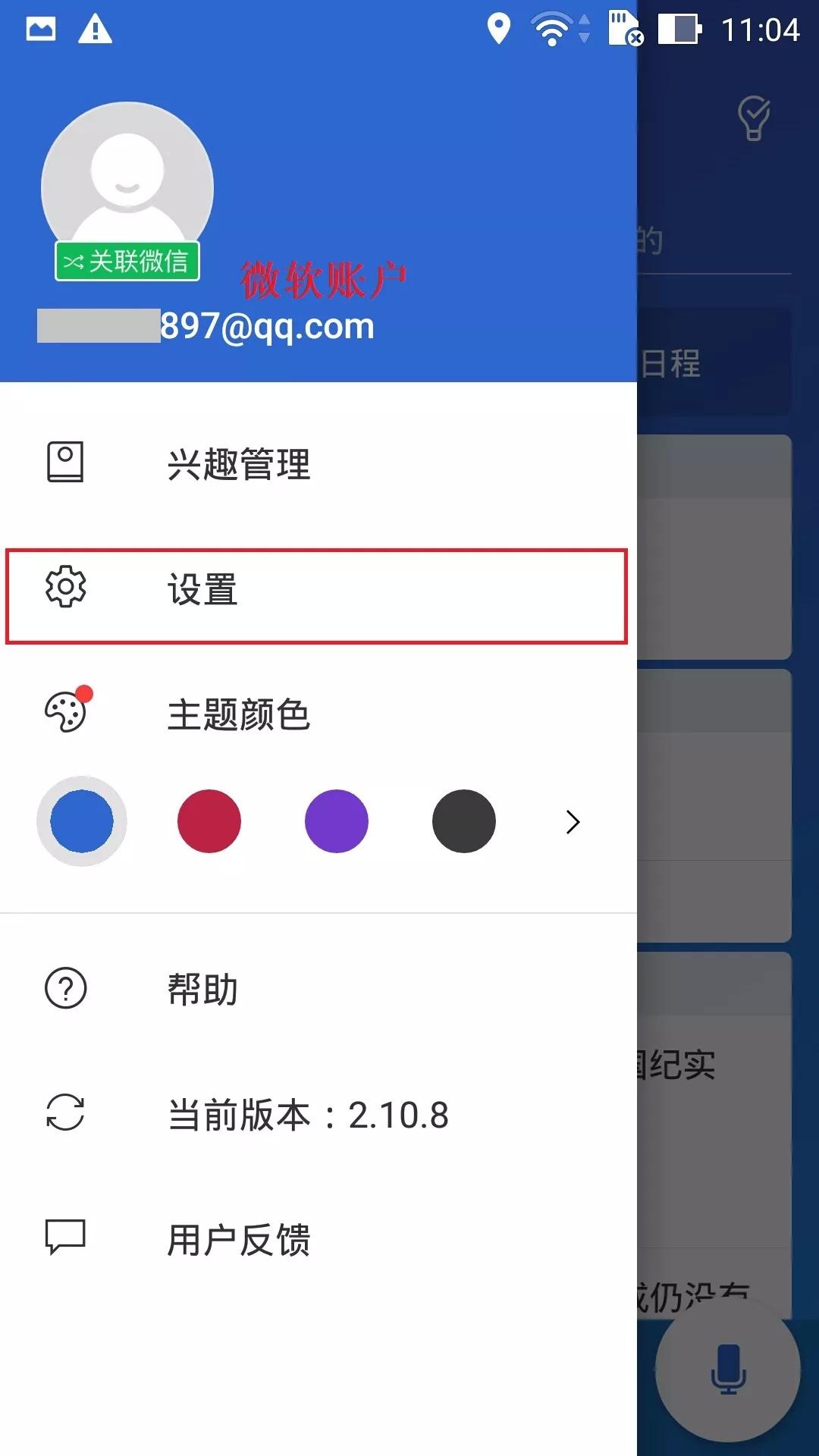Choose the purple theme color

point(337,821)
